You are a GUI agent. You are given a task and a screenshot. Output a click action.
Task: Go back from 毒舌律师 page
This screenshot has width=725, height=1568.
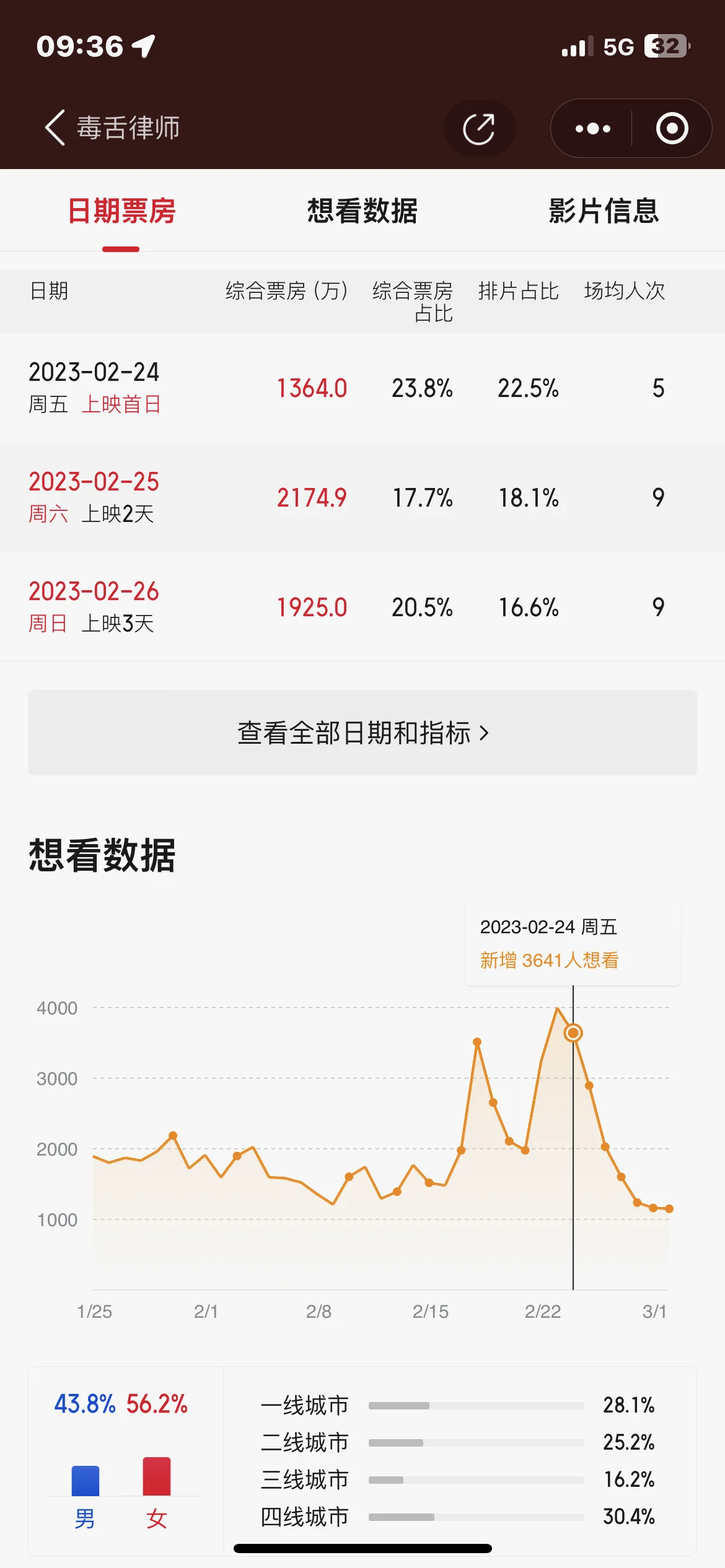[55, 128]
